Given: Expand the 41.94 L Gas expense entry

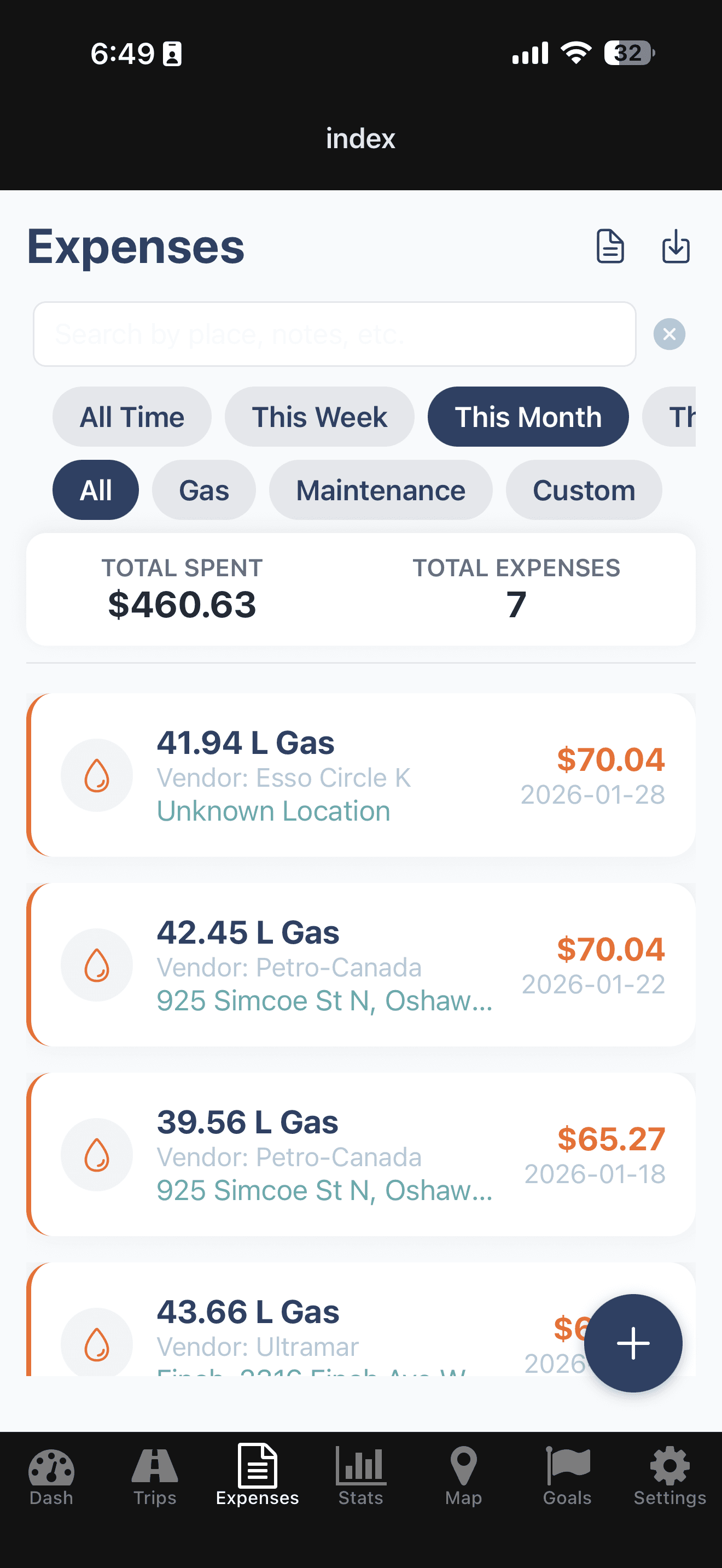Looking at the screenshot, I should [x=361, y=774].
